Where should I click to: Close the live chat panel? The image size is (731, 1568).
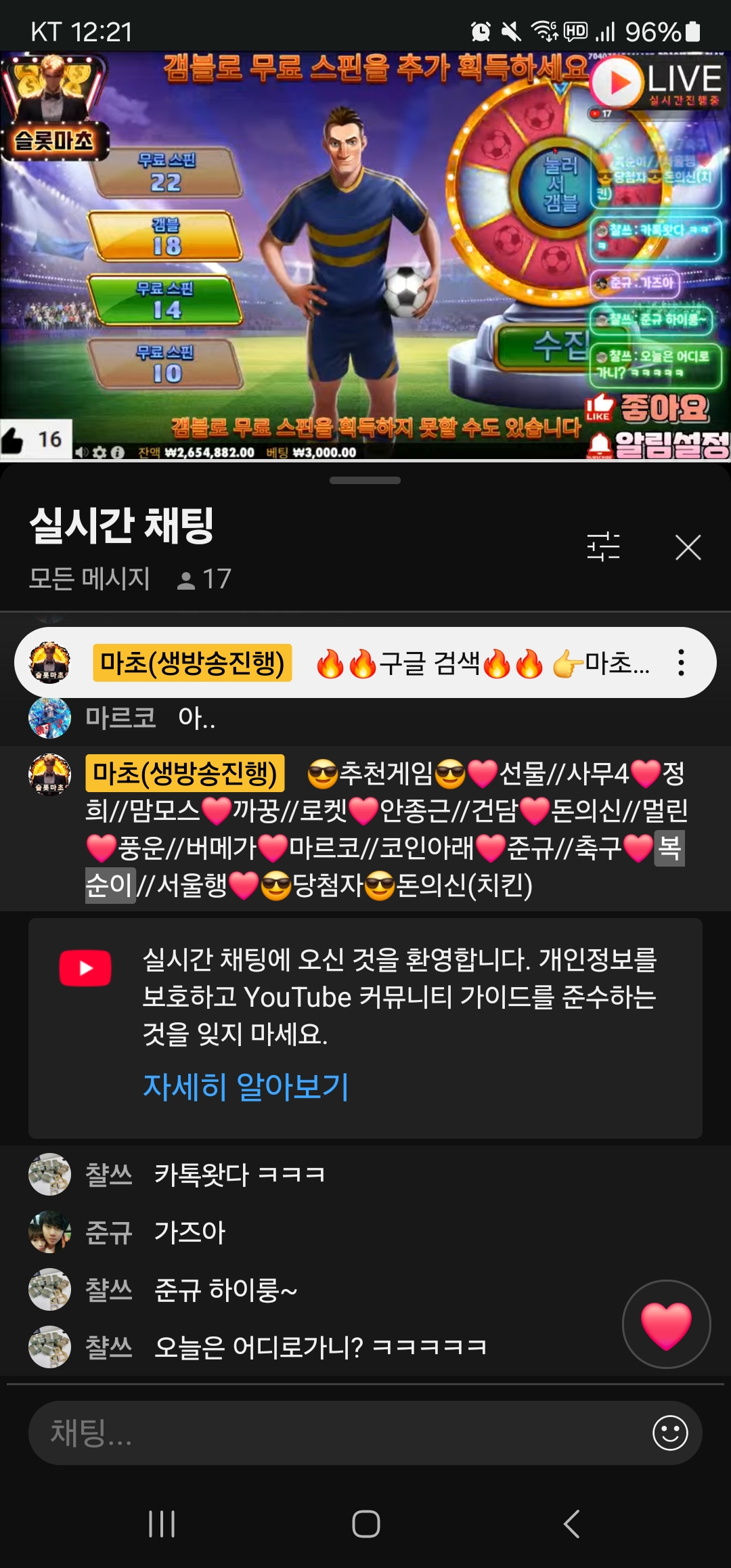[x=688, y=547]
